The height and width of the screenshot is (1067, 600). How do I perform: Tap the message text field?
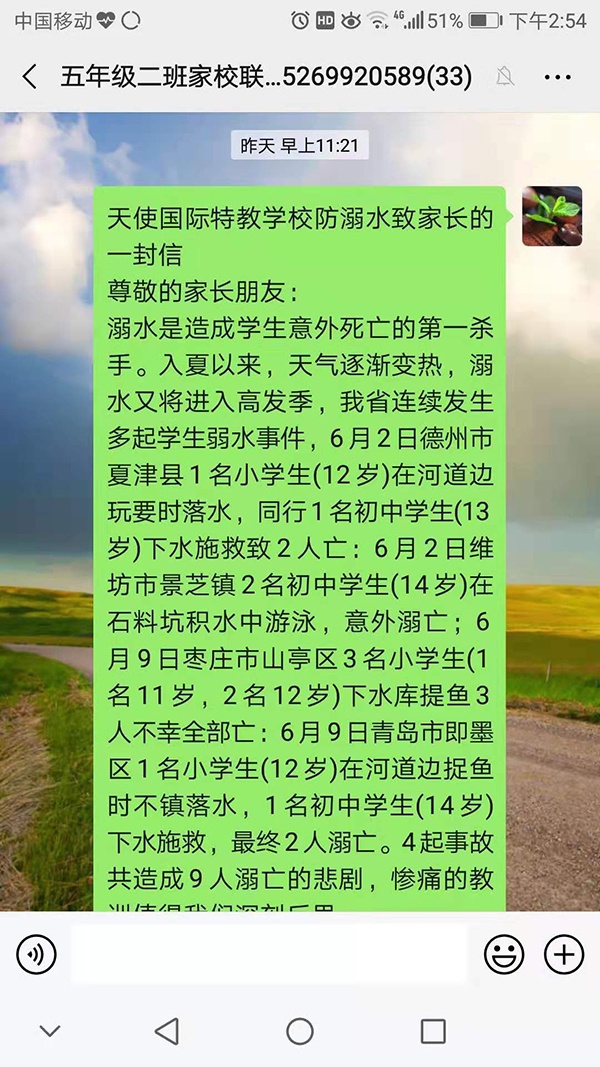point(268,955)
